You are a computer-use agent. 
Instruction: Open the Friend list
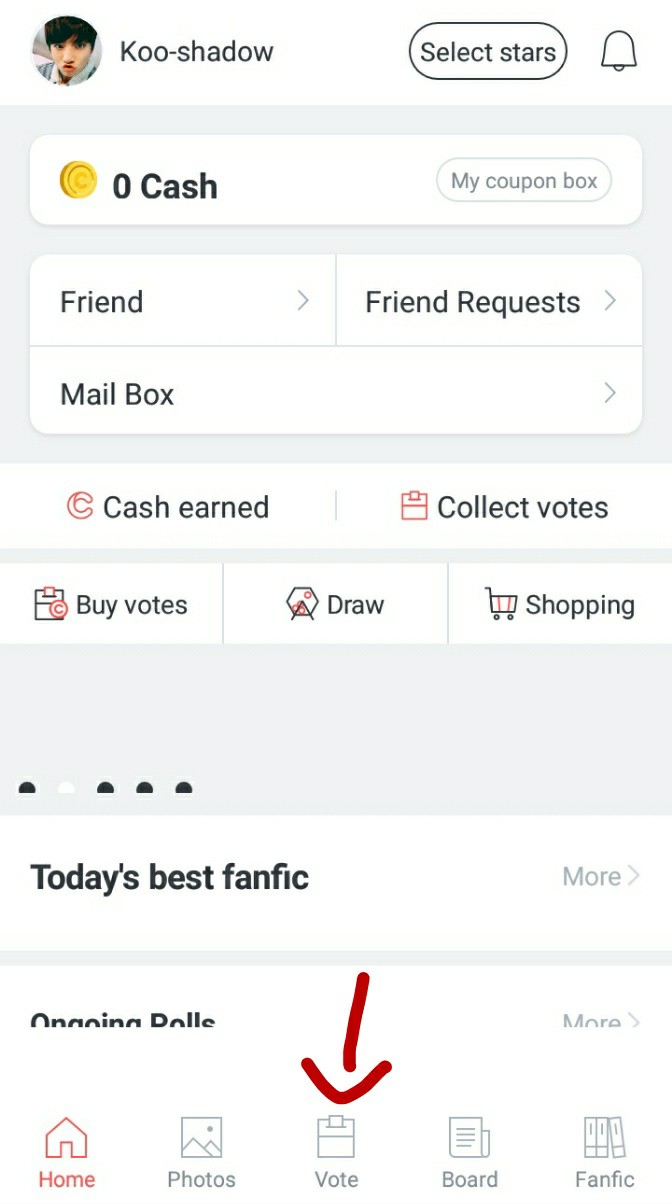pos(183,301)
